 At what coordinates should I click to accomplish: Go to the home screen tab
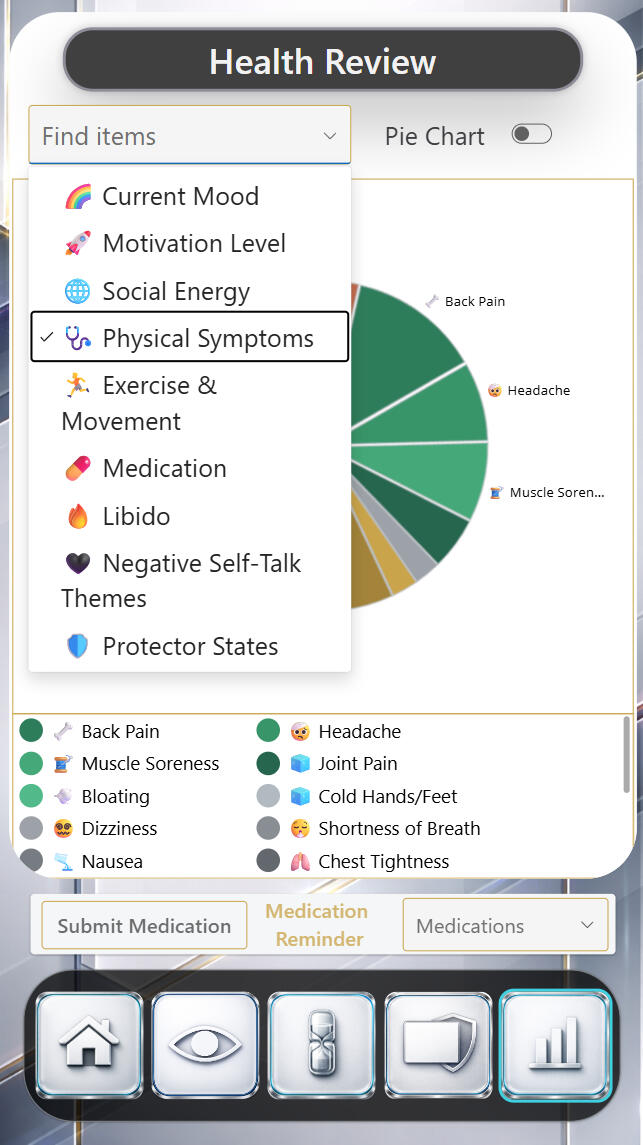pyautogui.click(x=90, y=1045)
